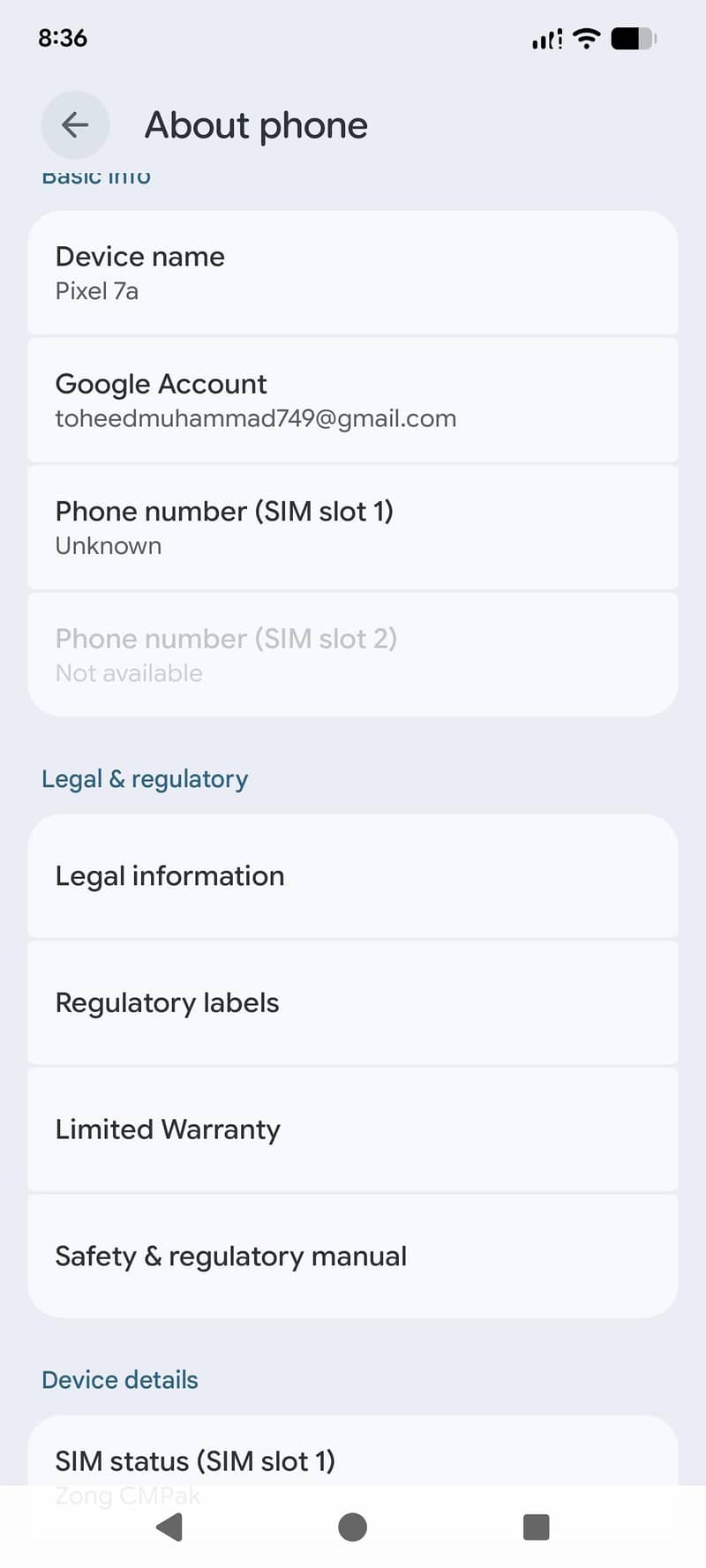Open Safety & regulatory manual
The height and width of the screenshot is (1568, 706).
(353, 1256)
